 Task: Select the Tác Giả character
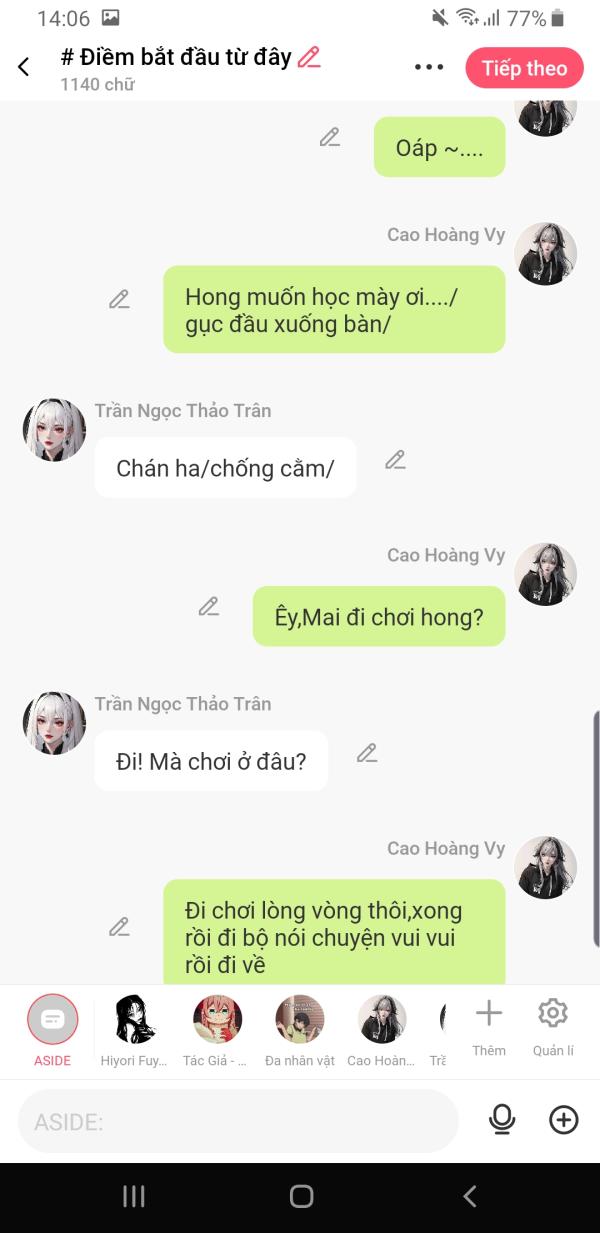[217, 1028]
